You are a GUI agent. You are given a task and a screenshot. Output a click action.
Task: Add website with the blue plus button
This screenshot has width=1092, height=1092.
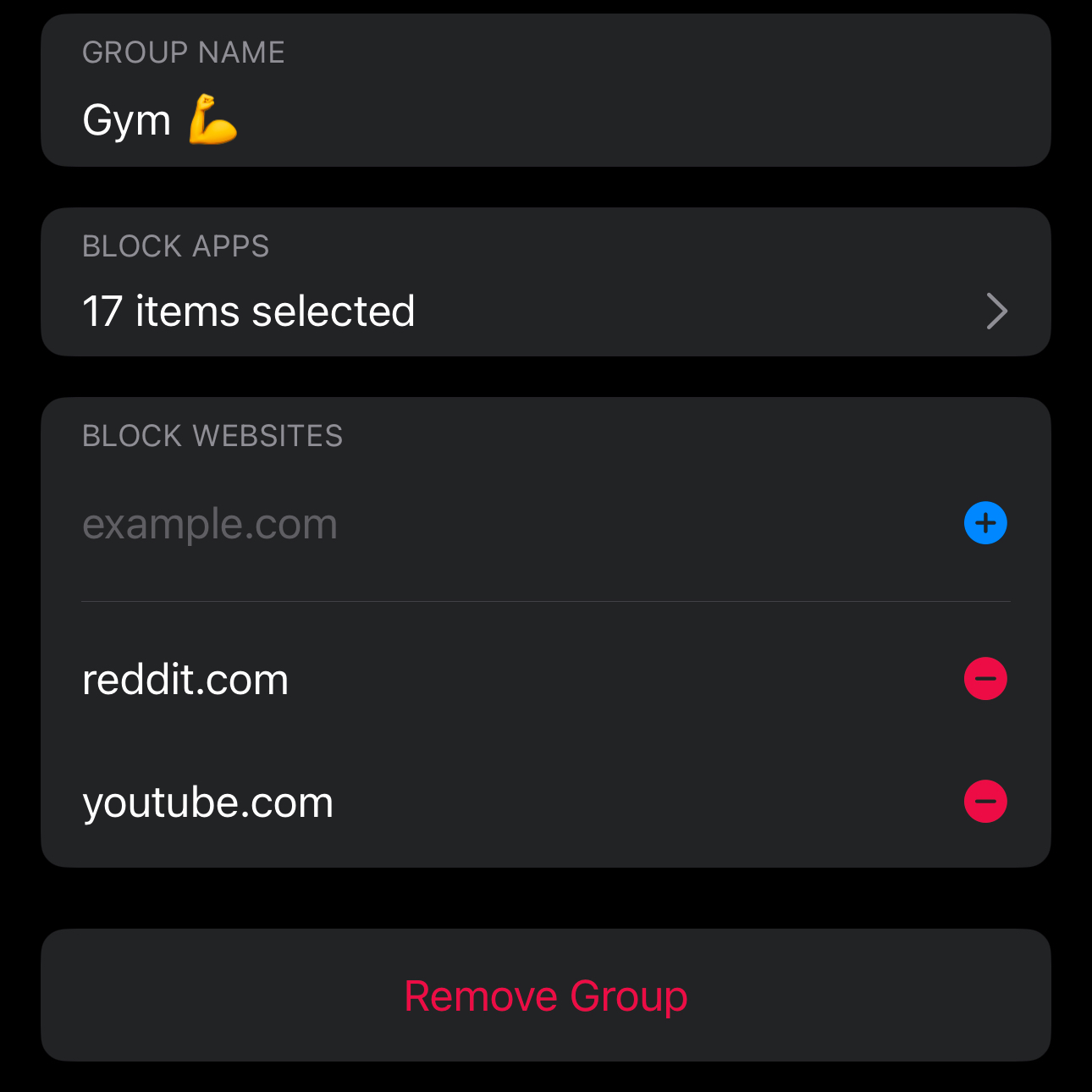tap(985, 523)
